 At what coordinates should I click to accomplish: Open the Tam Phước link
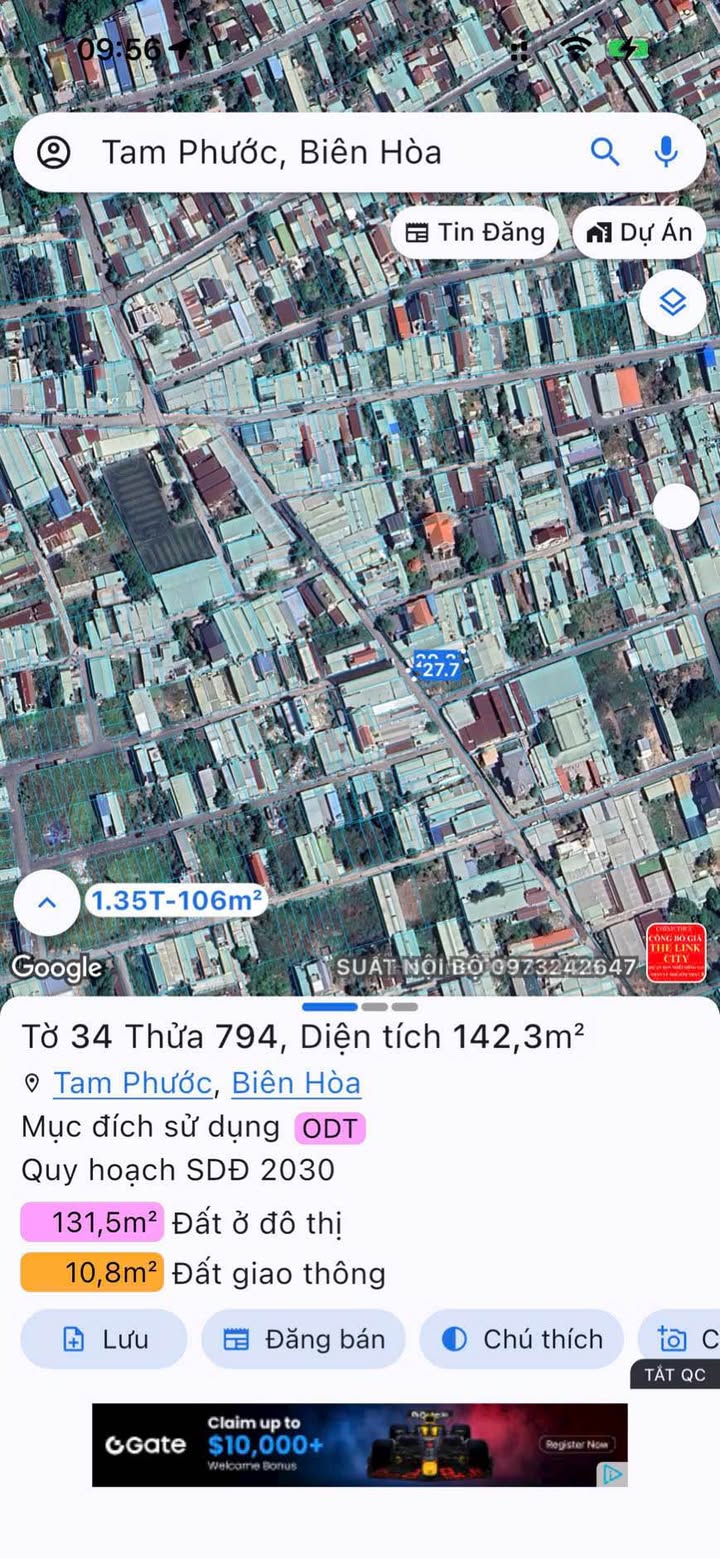132,1083
